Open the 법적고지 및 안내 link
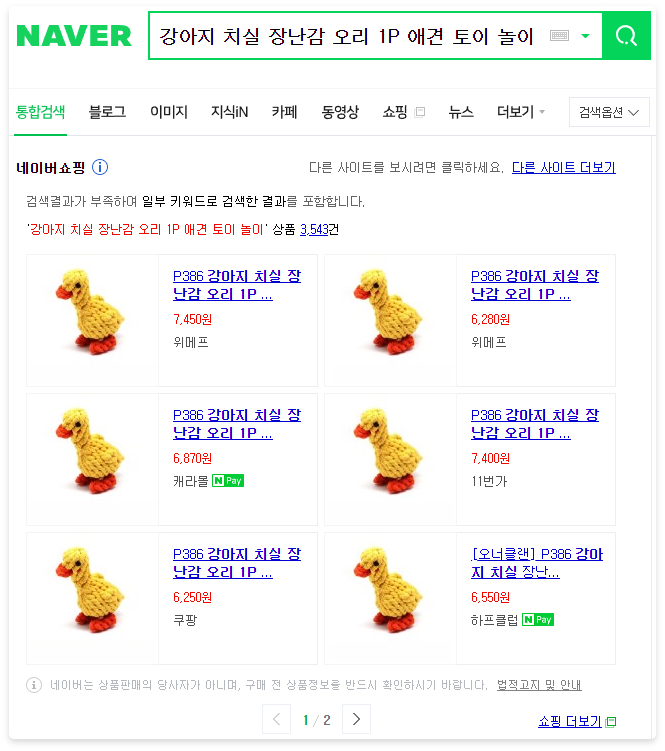Screen dimensions: 665x751 [538, 685]
